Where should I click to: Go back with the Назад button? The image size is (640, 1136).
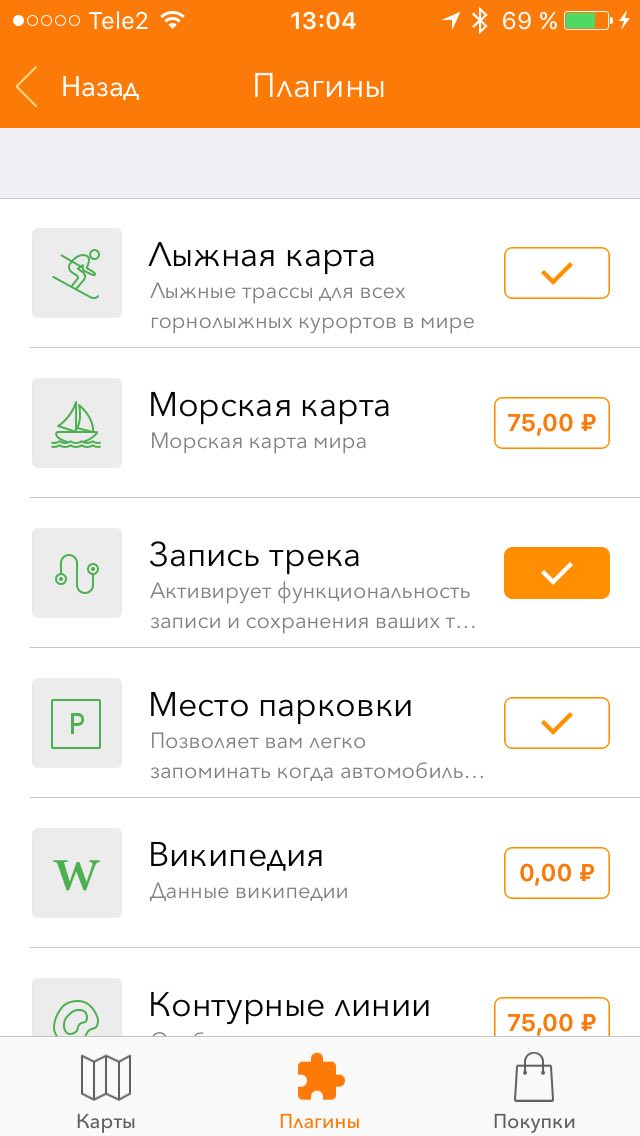coord(77,87)
